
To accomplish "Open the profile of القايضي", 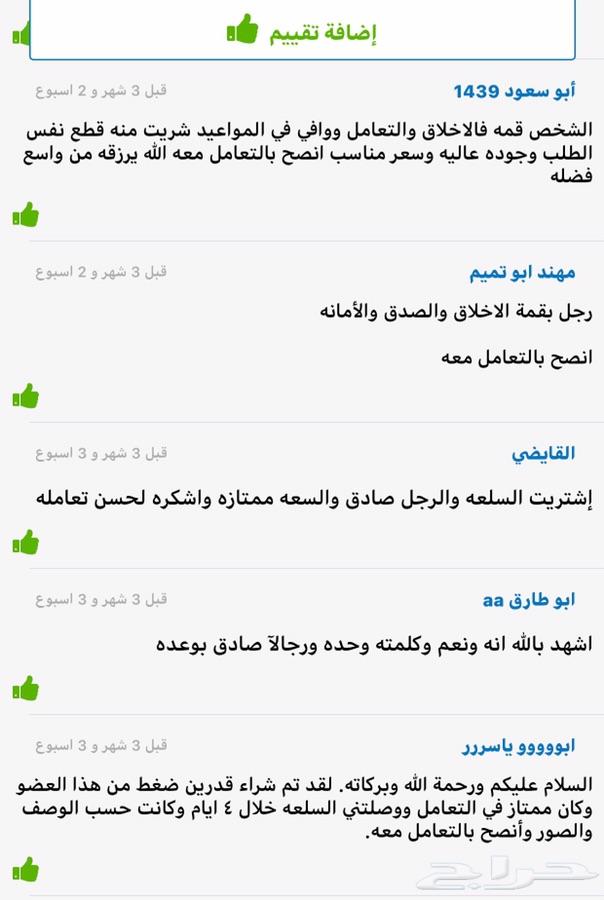I will click(543, 454).
